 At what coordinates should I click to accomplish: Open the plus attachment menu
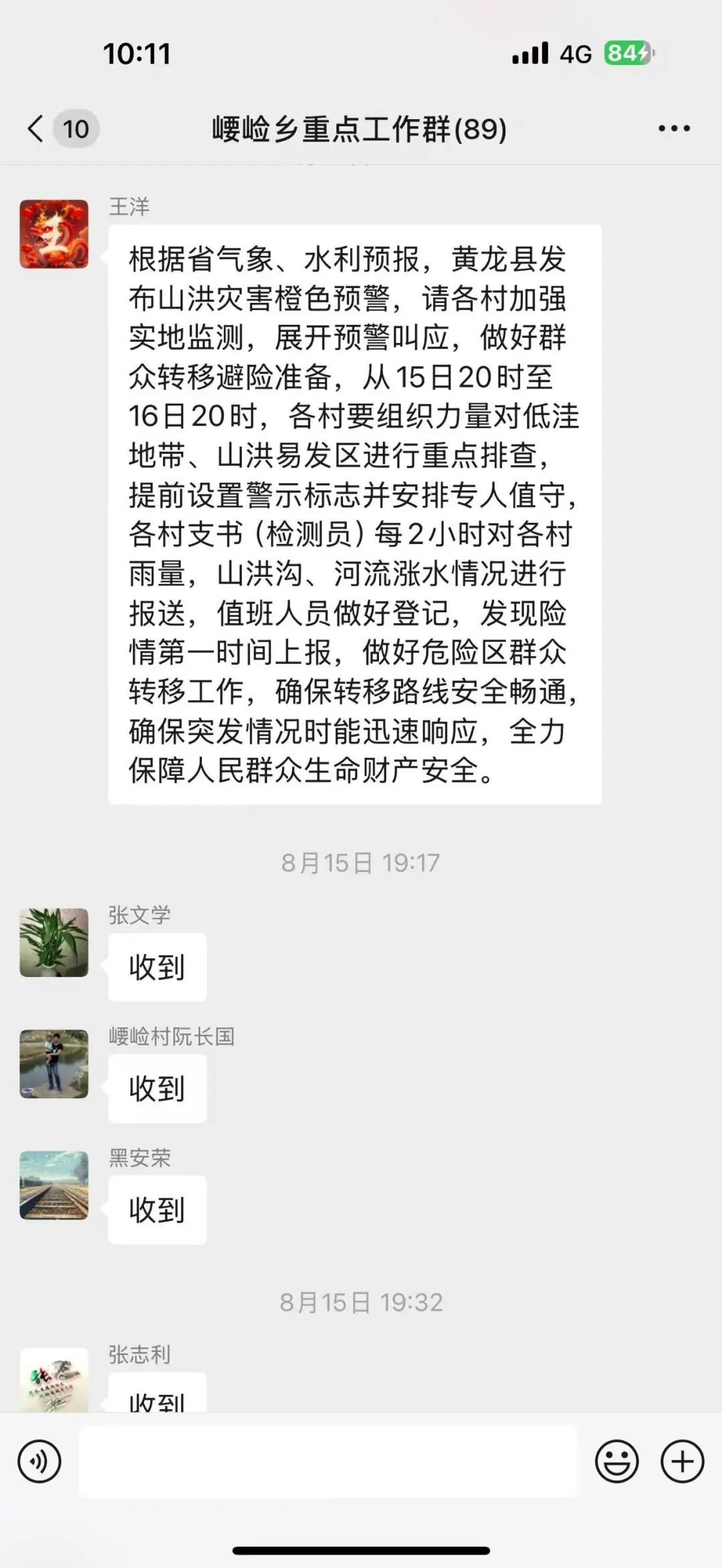pos(682,1461)
